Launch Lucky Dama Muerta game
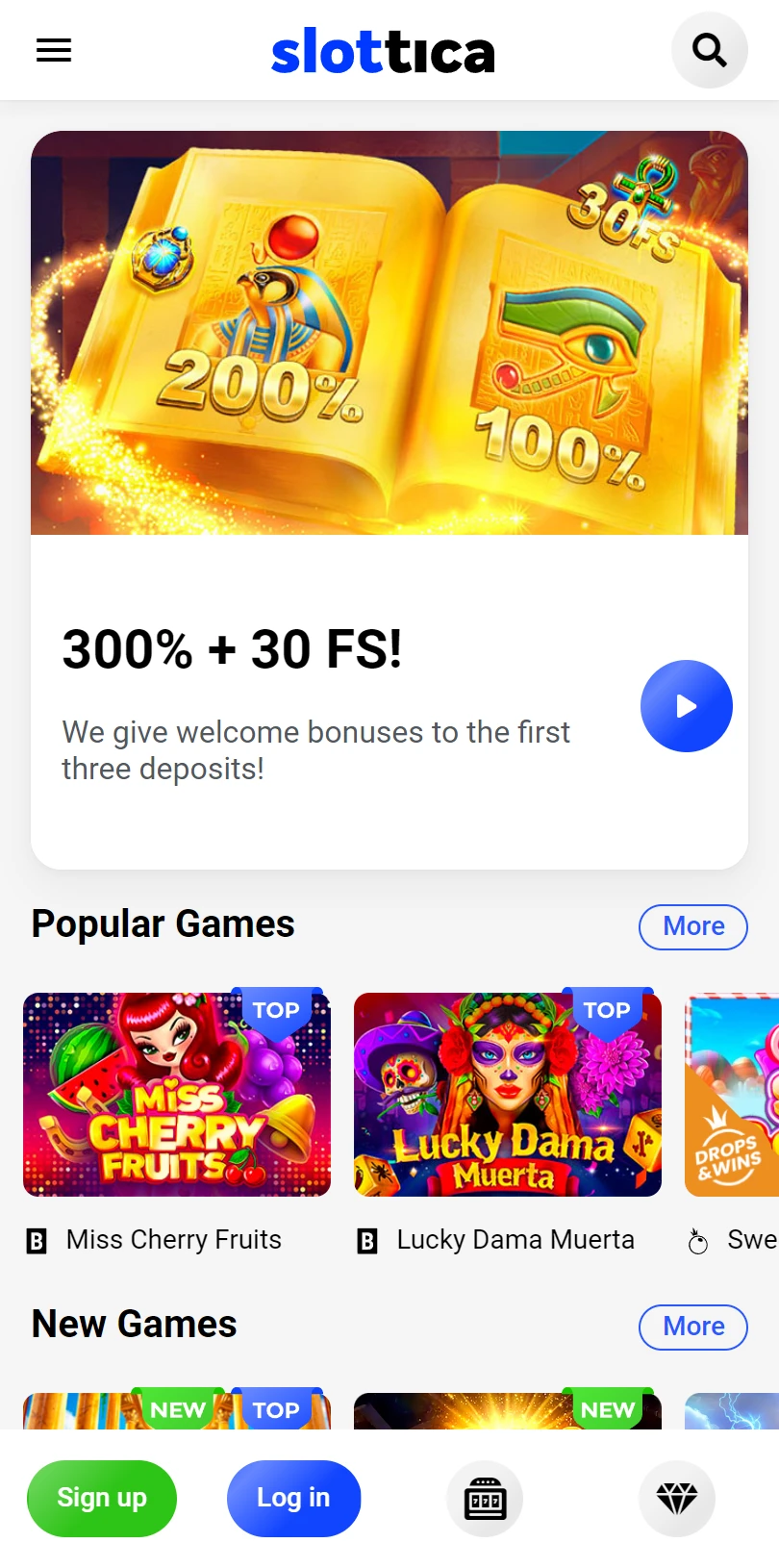779x1568 pixels. pyautogui.click(x=507, y=1095)
